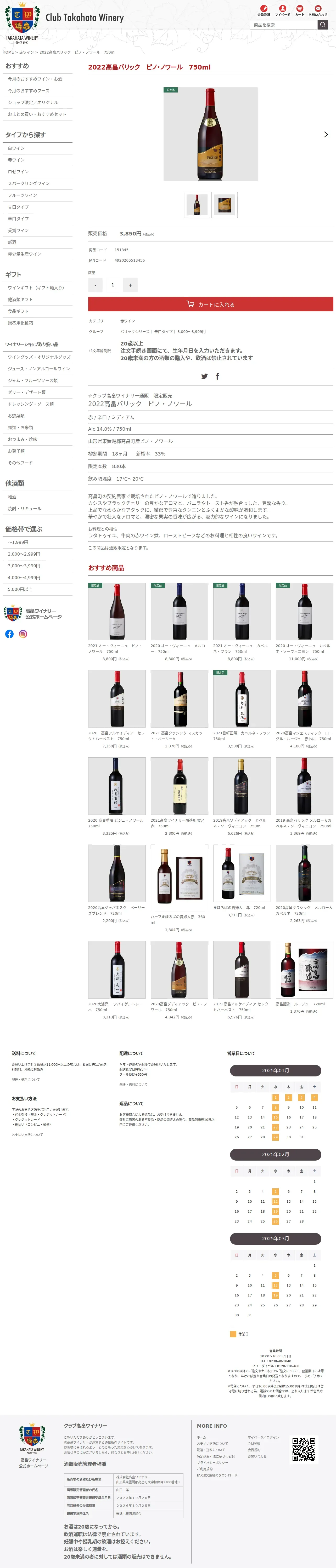Select the second product photo thumbnail
The width and height of the screenshot is (336, 1568).
(x=225, y=205)
